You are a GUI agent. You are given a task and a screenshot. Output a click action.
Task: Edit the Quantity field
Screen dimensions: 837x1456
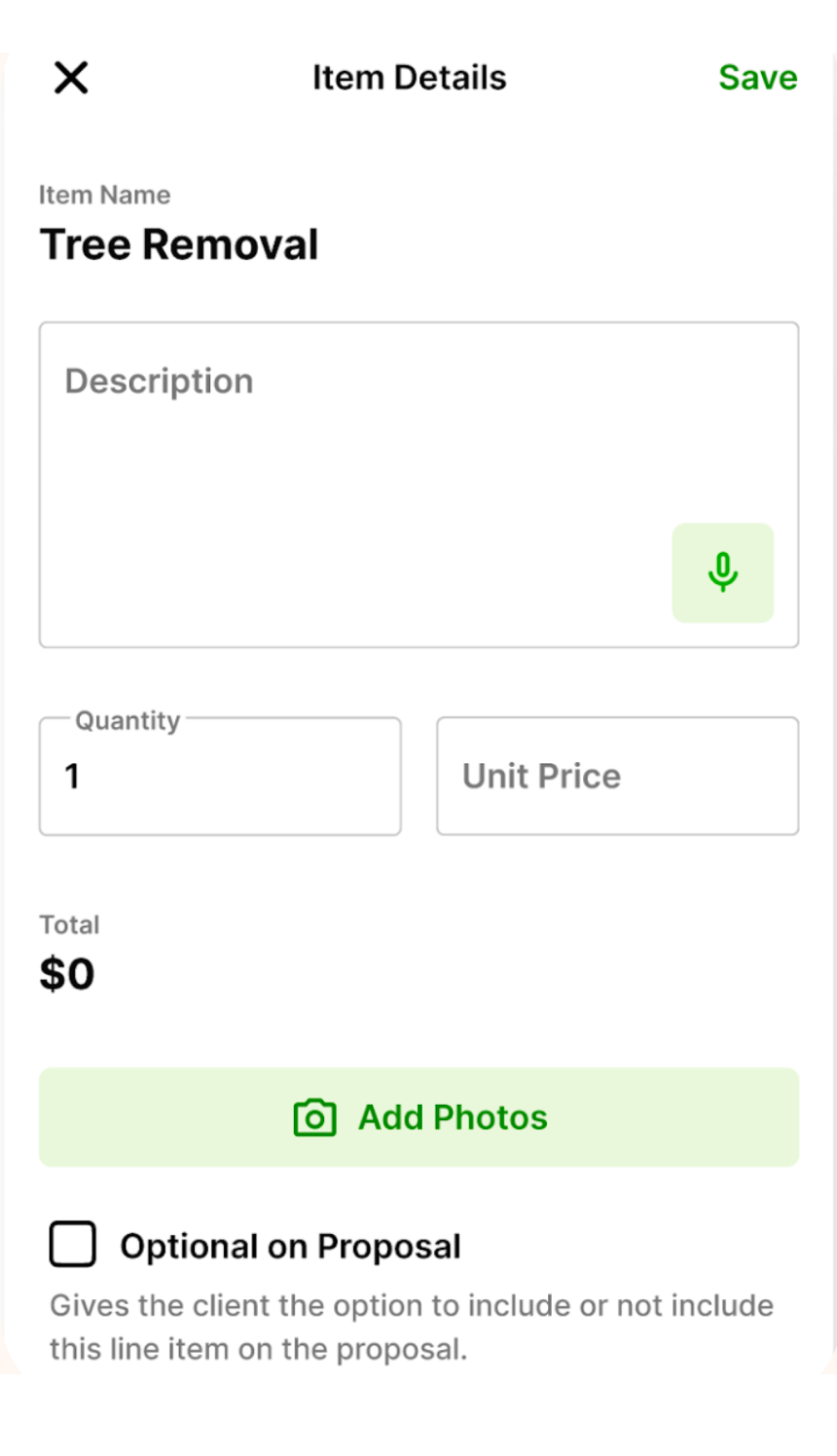220,777
